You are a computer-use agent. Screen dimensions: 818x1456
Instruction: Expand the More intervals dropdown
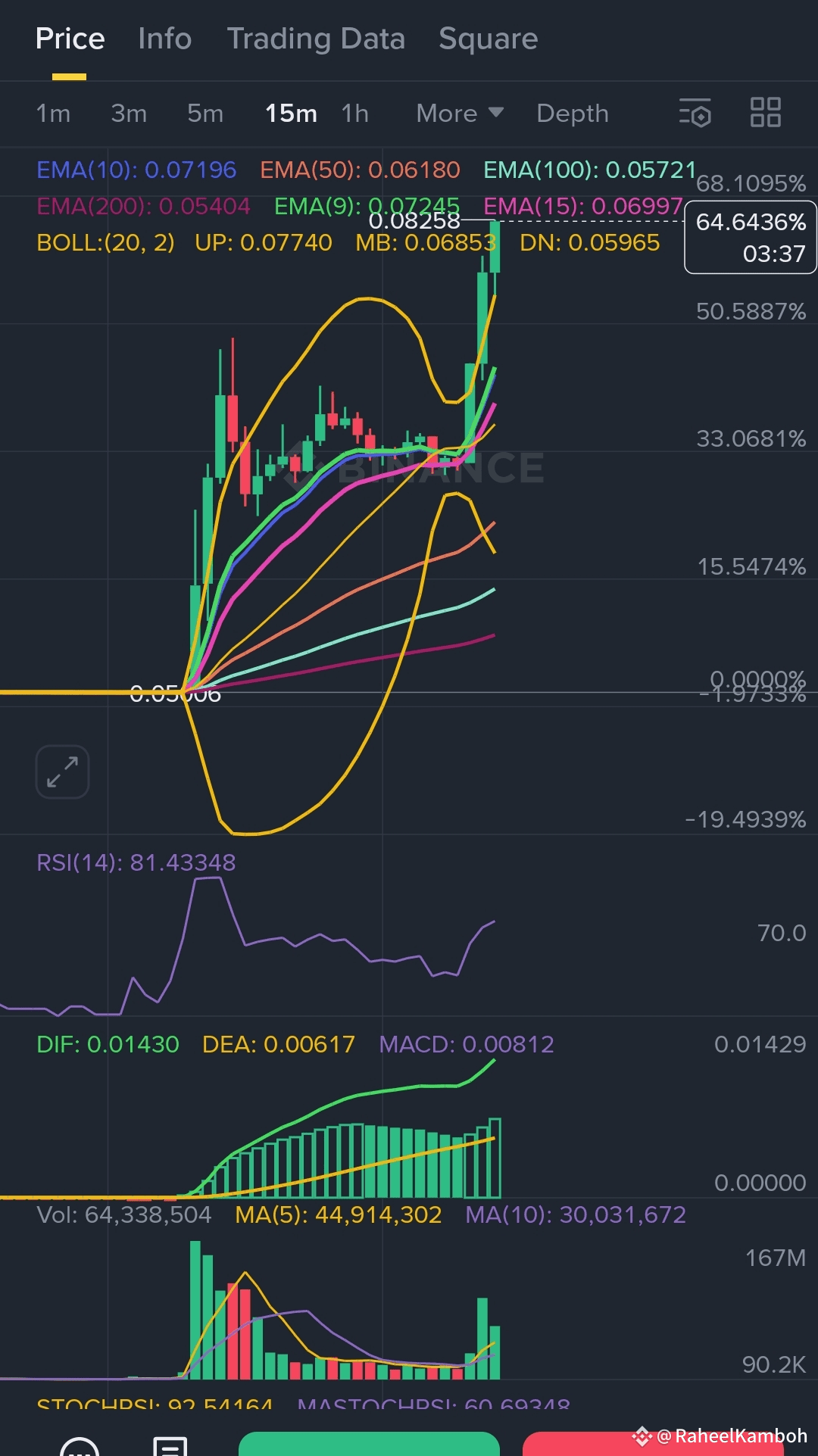(460, 114)
